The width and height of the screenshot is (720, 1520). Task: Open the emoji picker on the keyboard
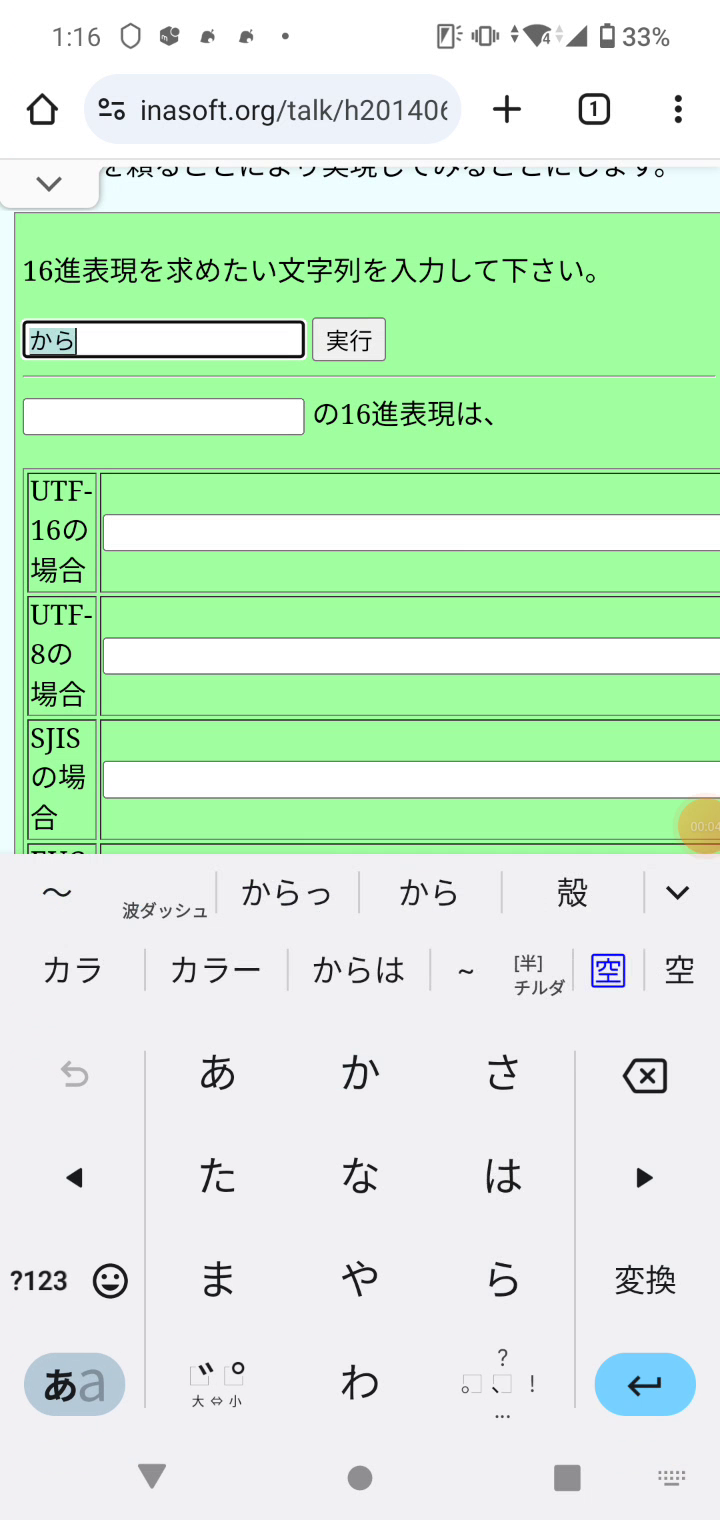point(110,1281)
